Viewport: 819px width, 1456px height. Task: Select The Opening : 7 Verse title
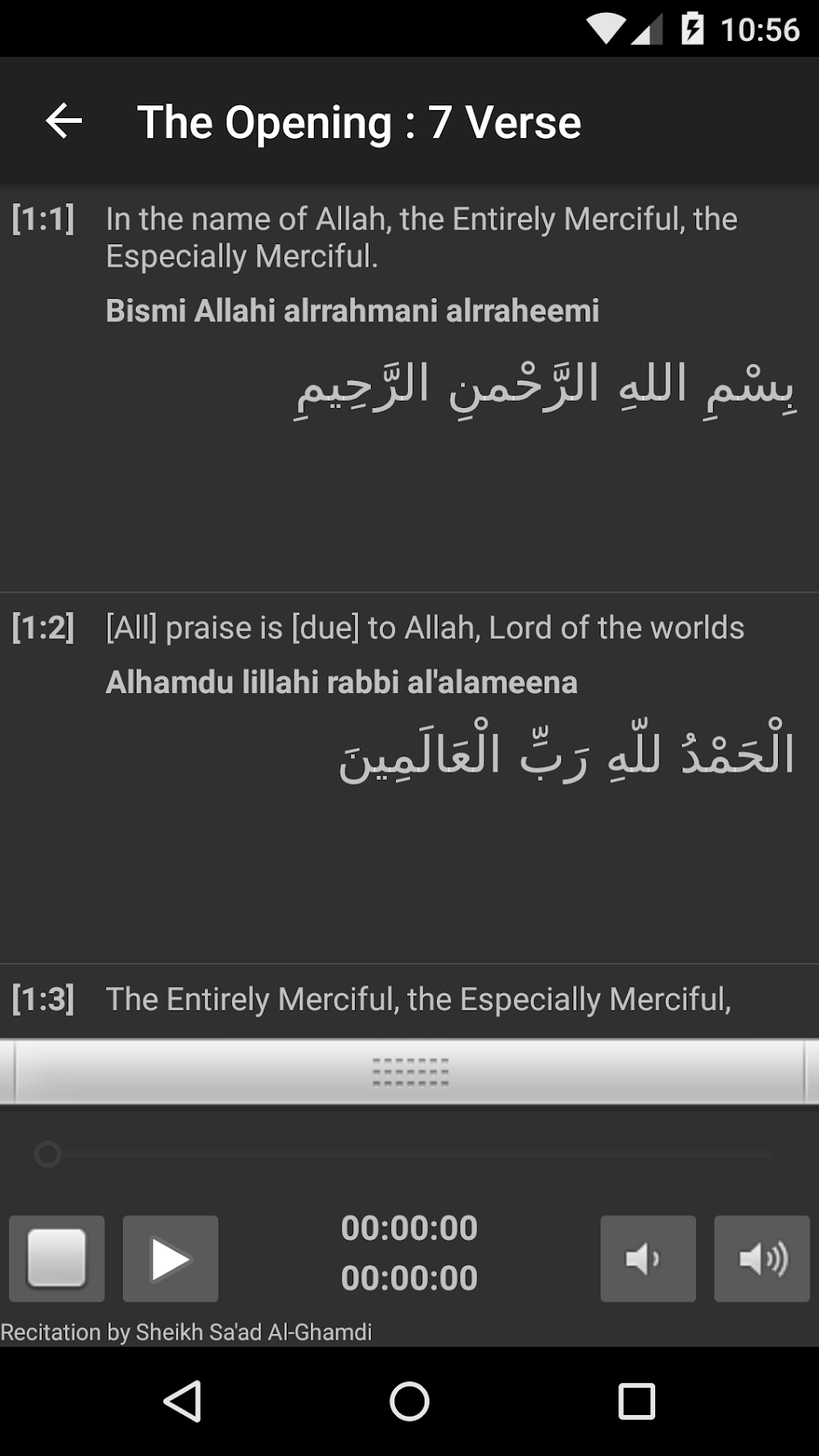pyautogui.click(x=360, y=121)
